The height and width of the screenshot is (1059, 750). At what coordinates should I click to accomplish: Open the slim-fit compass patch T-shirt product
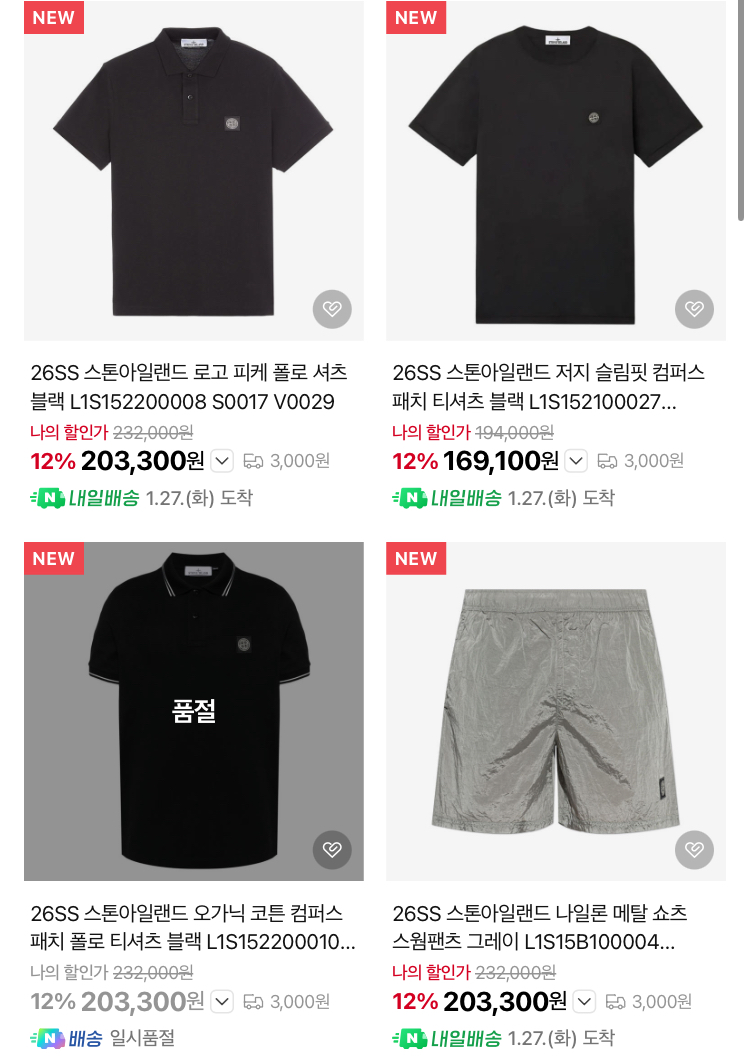[555, 170]
